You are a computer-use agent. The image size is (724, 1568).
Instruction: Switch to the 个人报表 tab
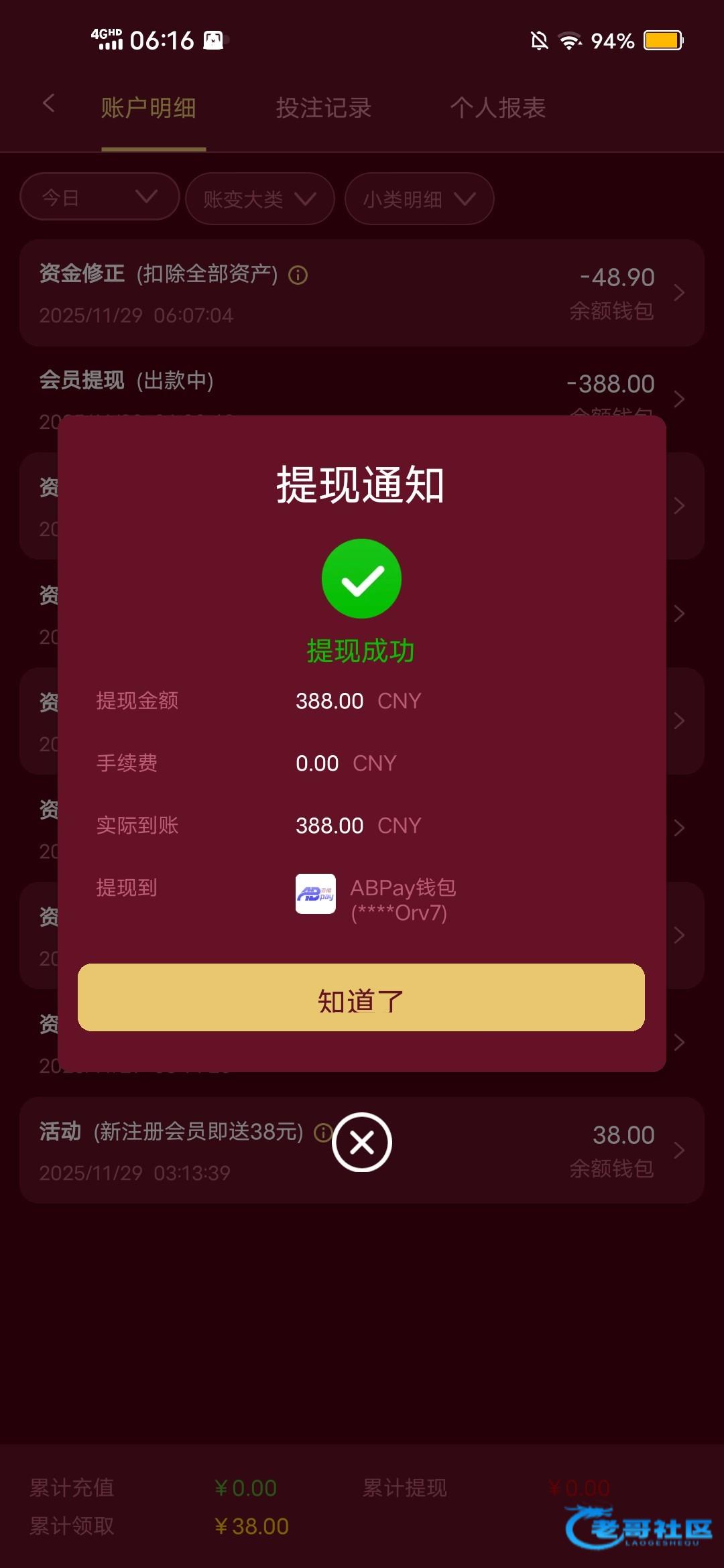[497, 108]
